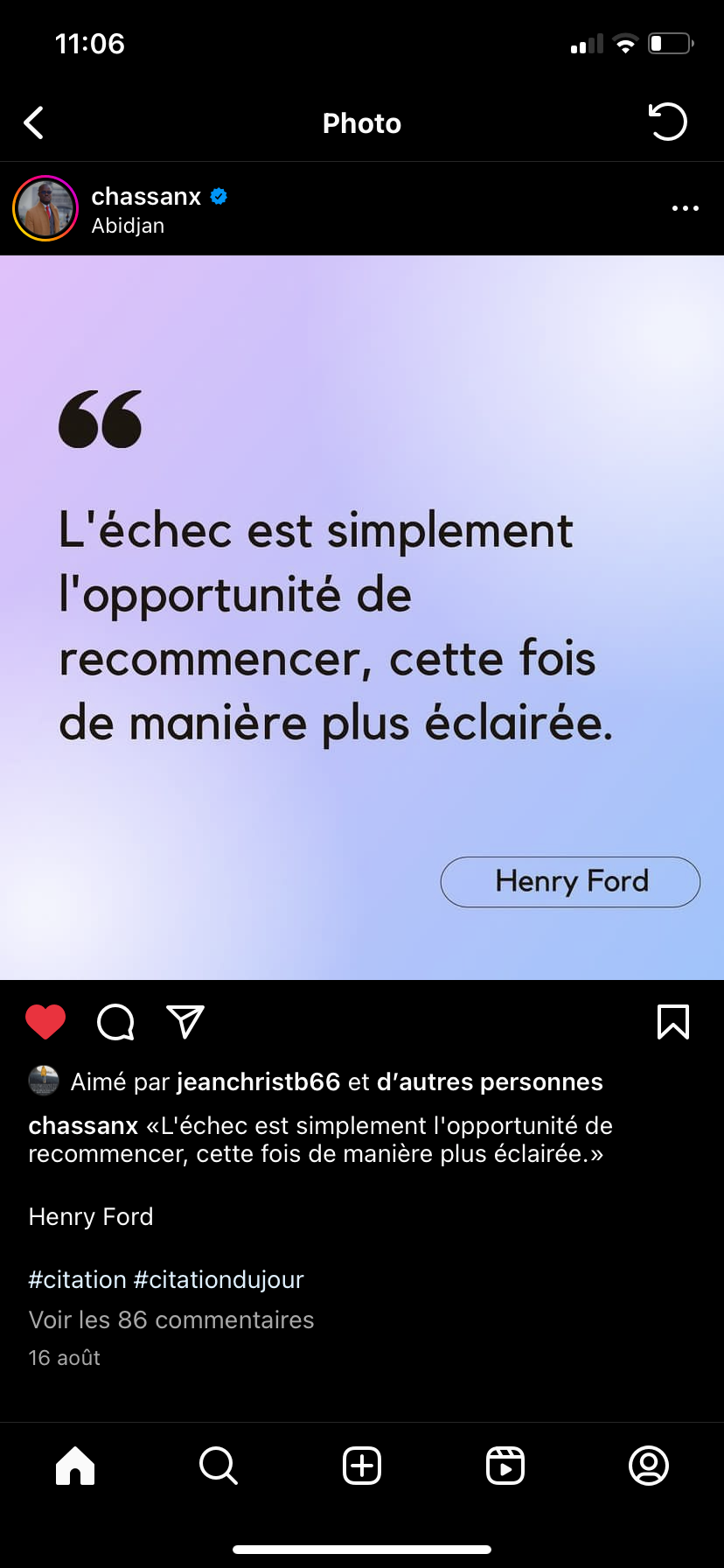
Task: Comment on the post with the bubble icon
Action: pyautogui.click(x=115, y=1021)
